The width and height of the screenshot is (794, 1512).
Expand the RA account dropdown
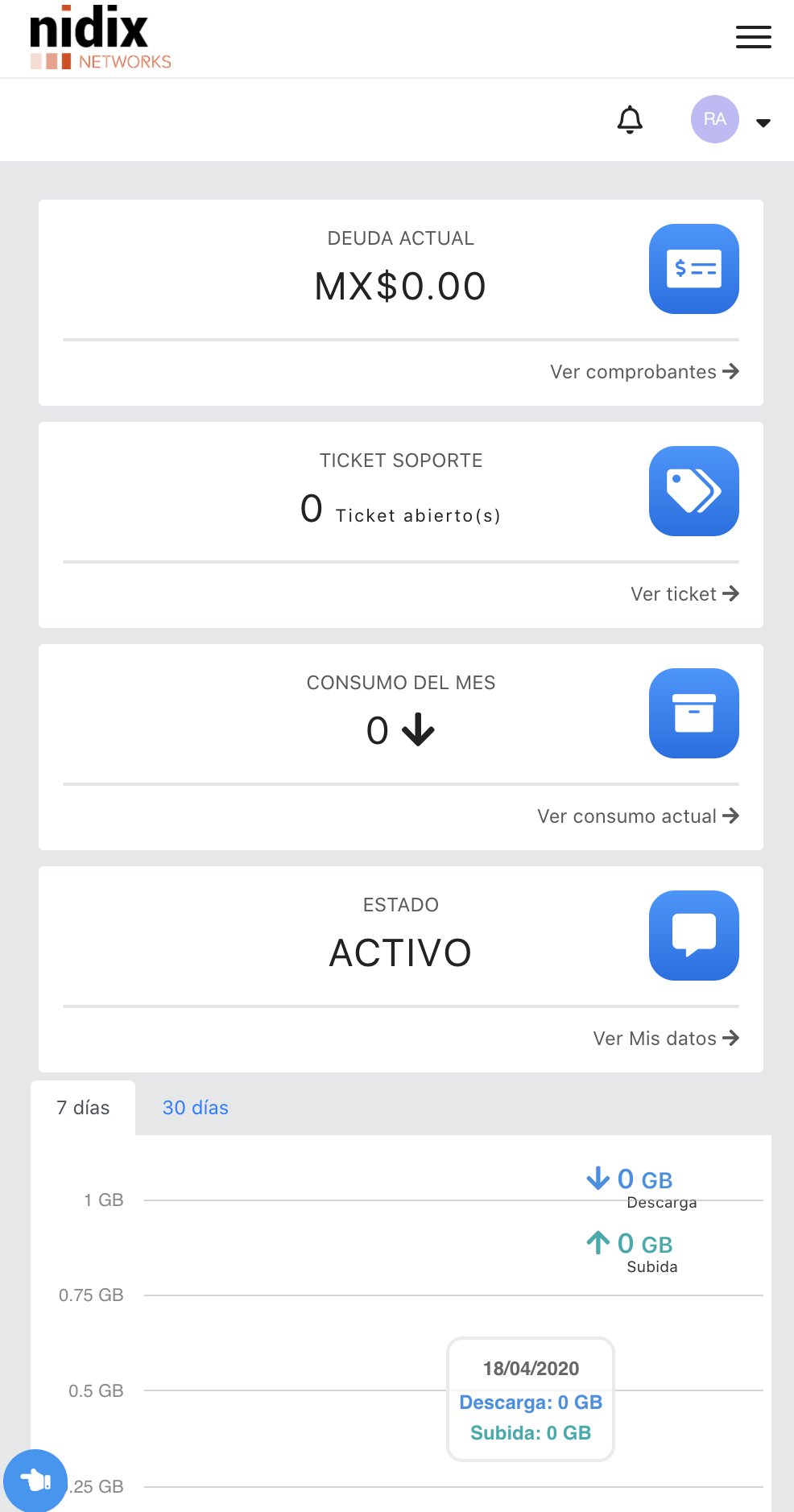[x=763, y=122]
